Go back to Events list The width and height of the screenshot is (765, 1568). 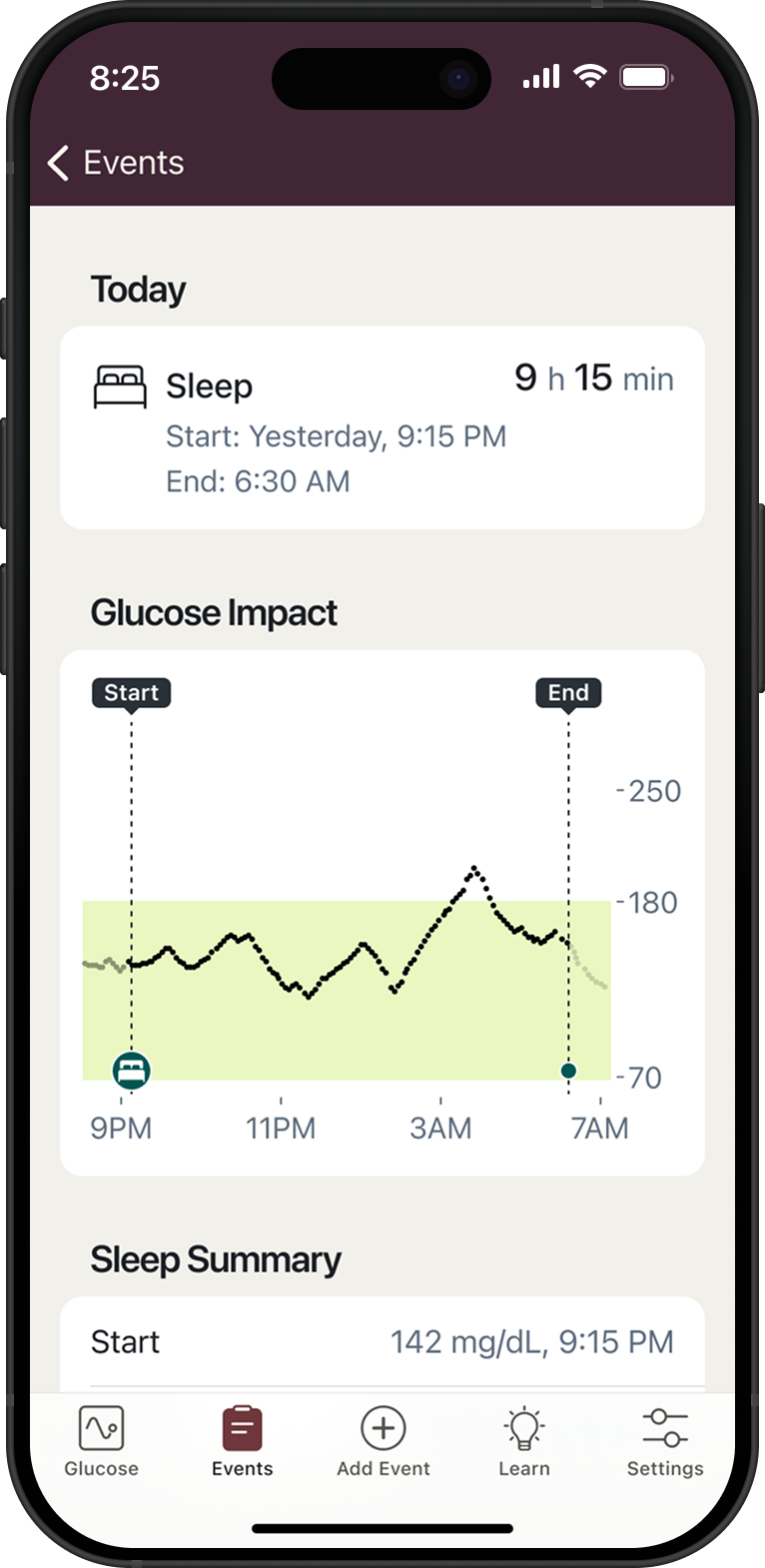(x=116, y=163)
